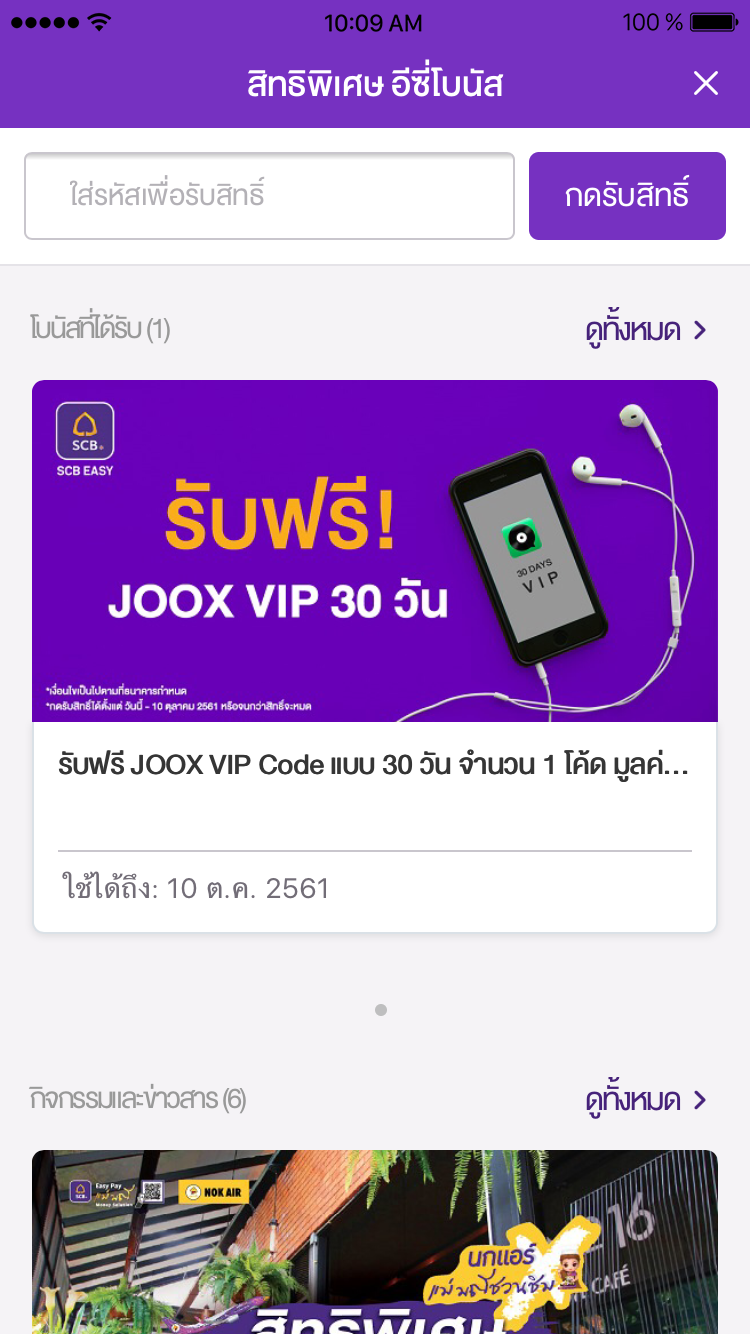View all under กิจกรรมและข่าวสาร
Image resolution: width=750 pixels, height=1334 pixels.
(x=646, y=1100)
